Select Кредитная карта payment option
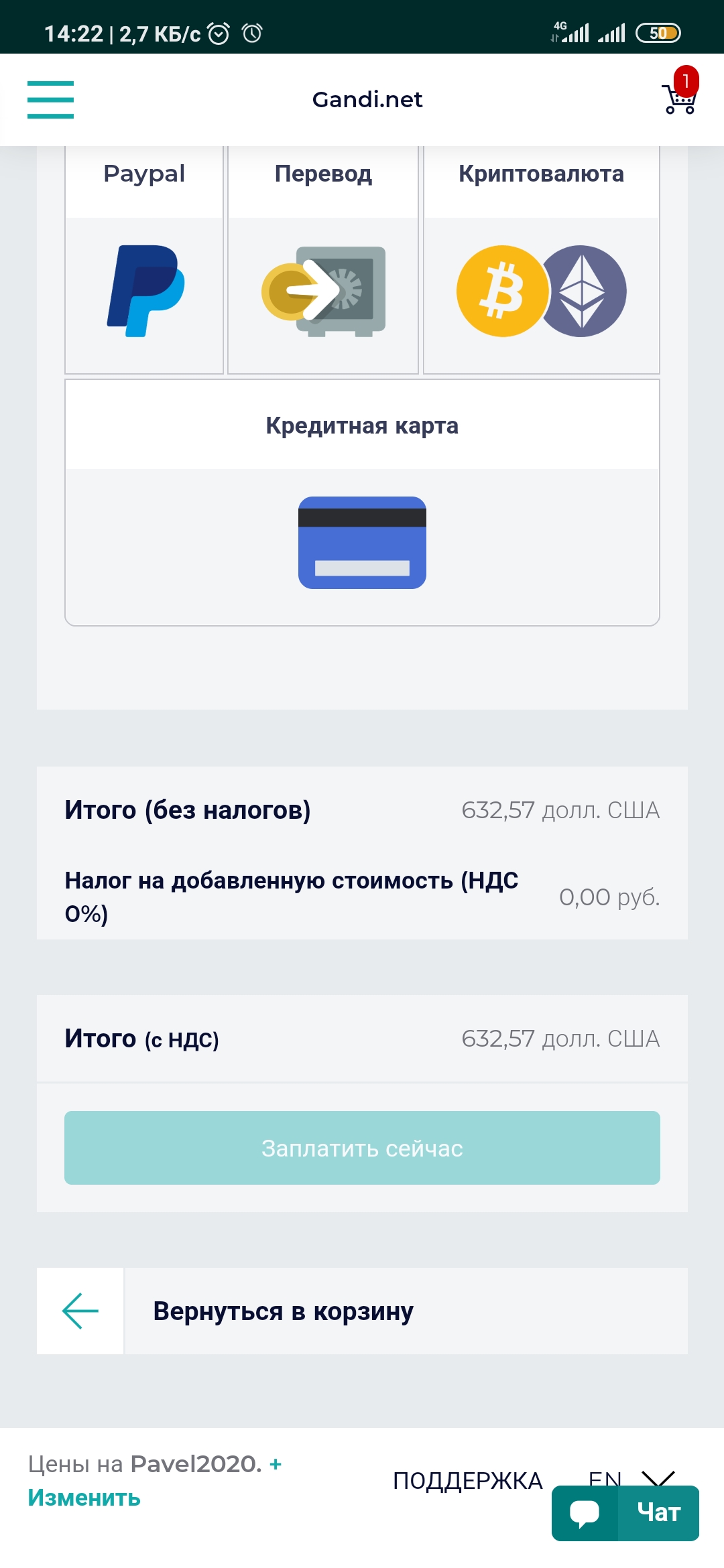This screenshot has height=1568, width=724. tap(362, 503)
